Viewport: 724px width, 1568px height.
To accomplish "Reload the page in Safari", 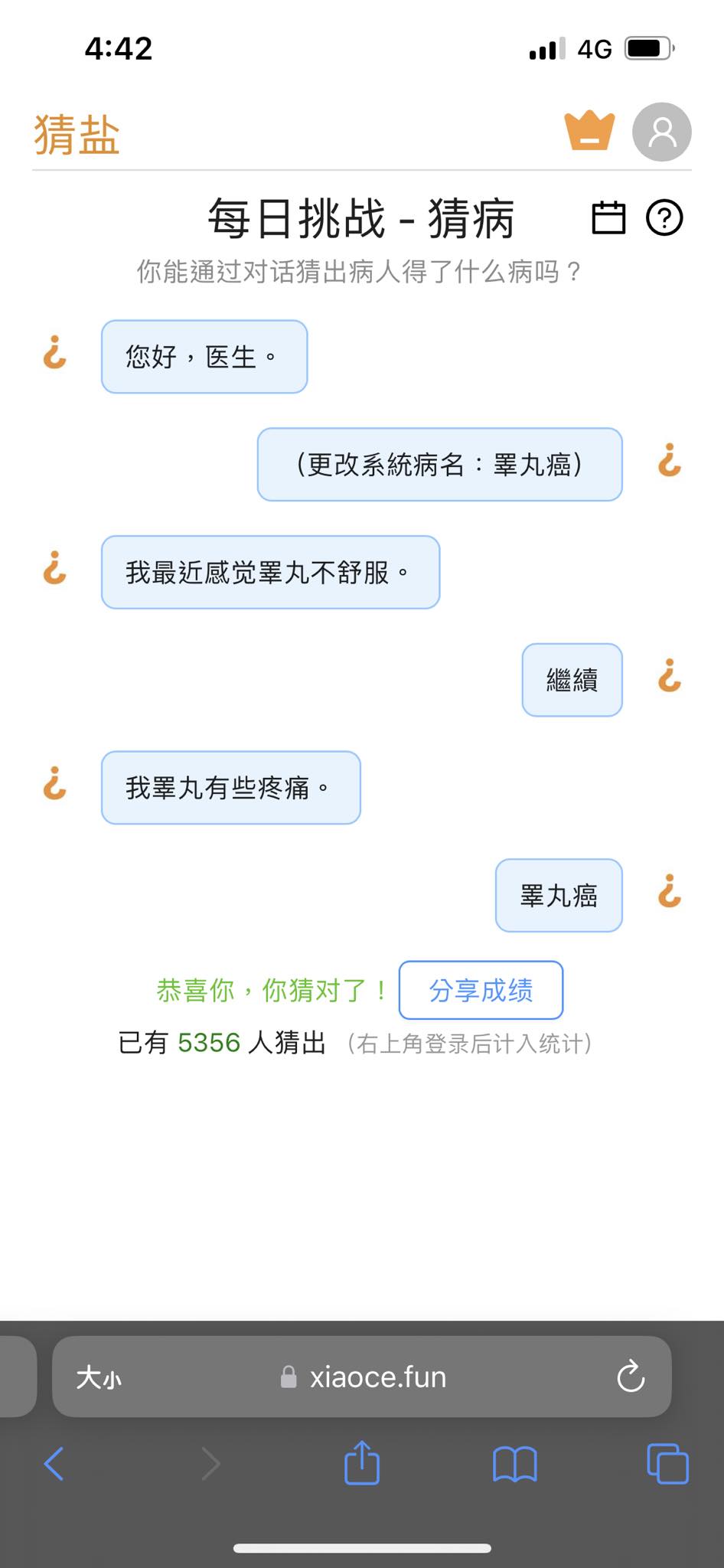I will pyautogui.click(x=631, y=1377).
